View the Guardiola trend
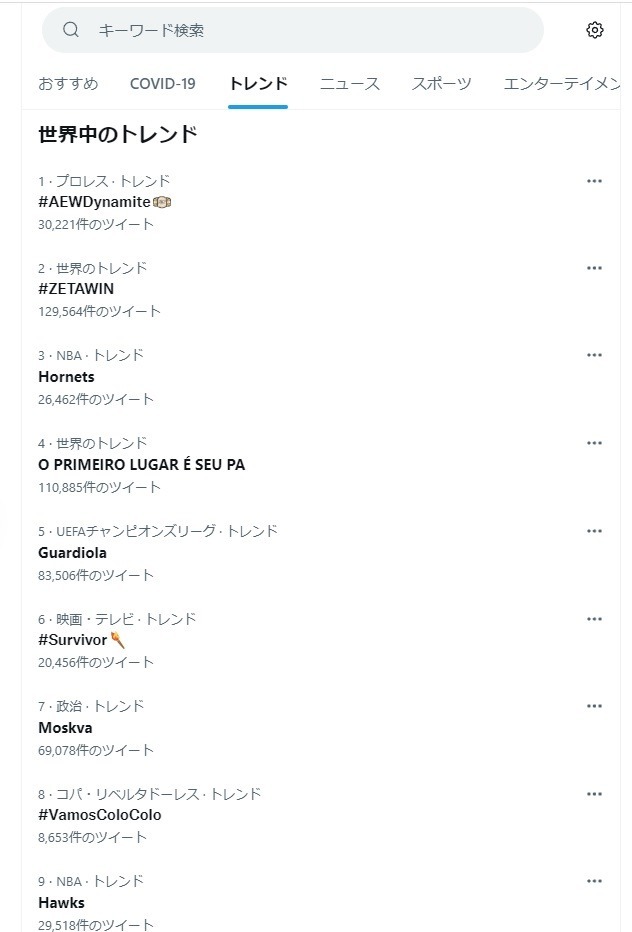The image size is (632, 932). 72,553
